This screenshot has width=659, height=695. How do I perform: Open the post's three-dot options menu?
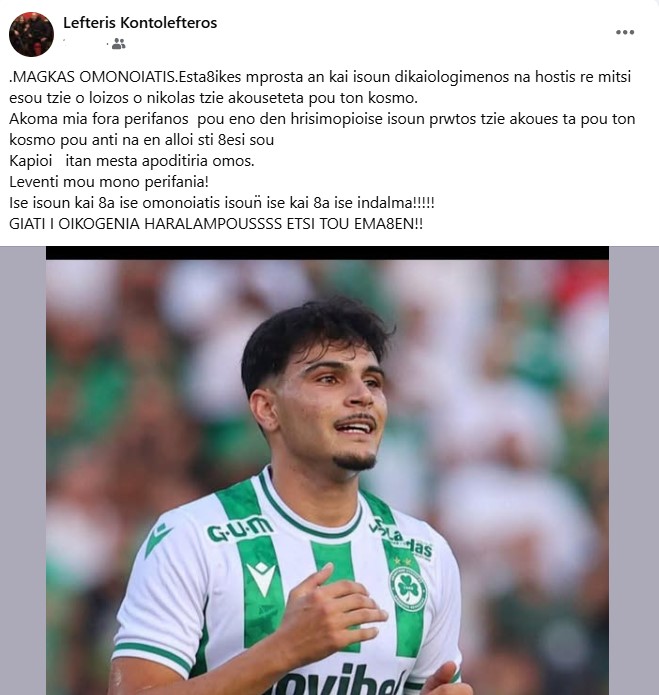point(625,32)
